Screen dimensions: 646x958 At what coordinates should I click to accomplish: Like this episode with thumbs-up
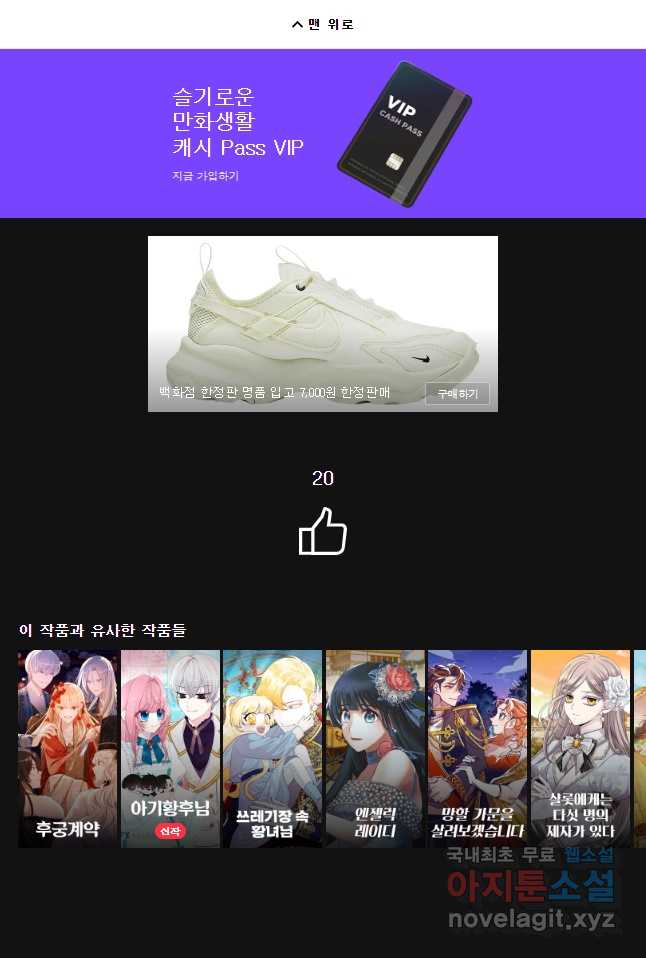click(322, 531)
